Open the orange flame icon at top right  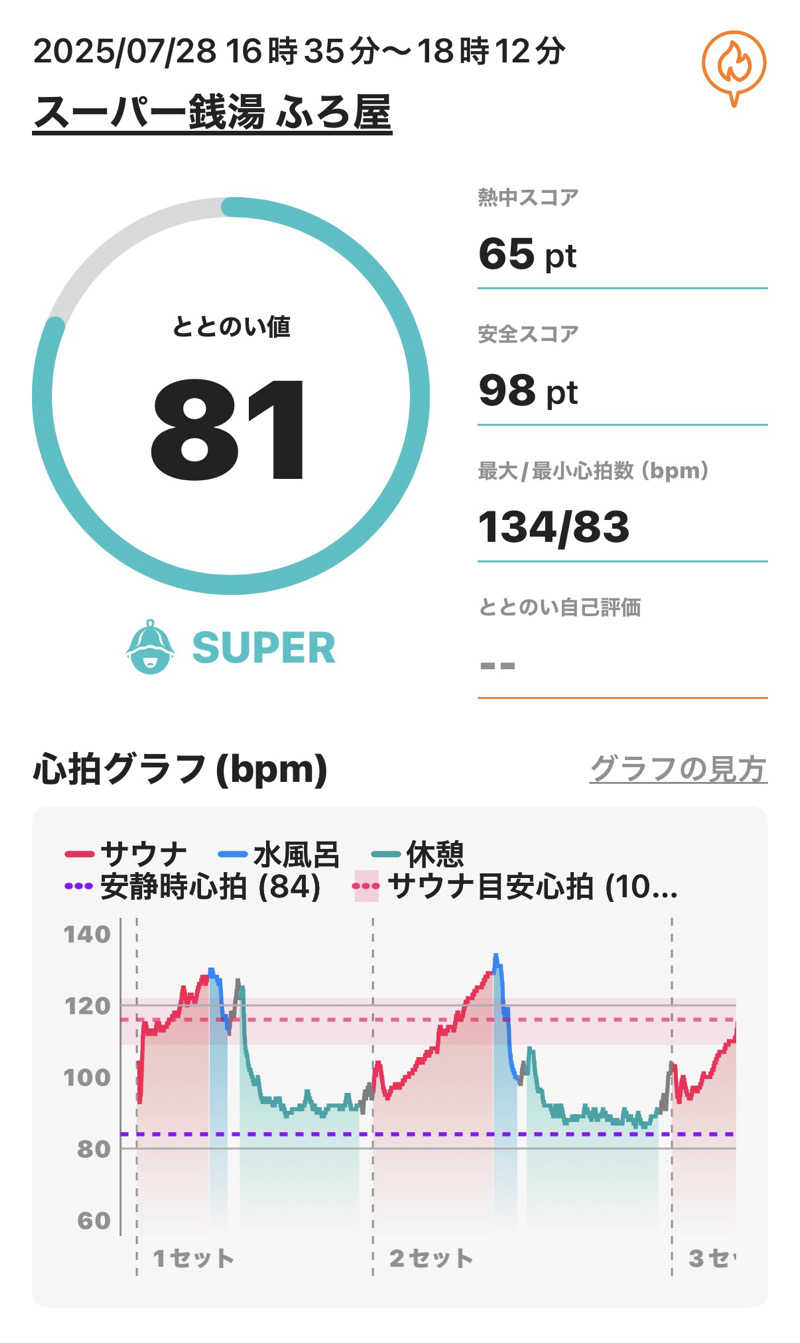[733, 65]
